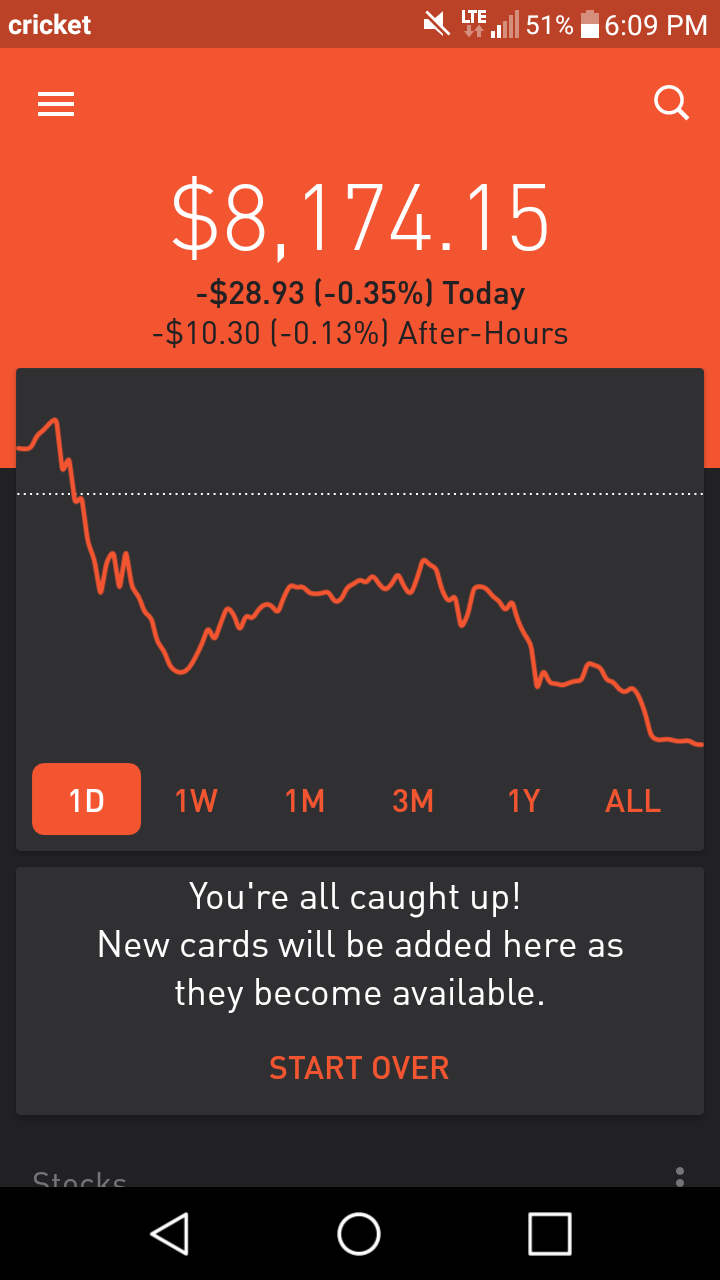720x1280 pixels.
Task: View the 3M chart range
Action: [413, 800]
